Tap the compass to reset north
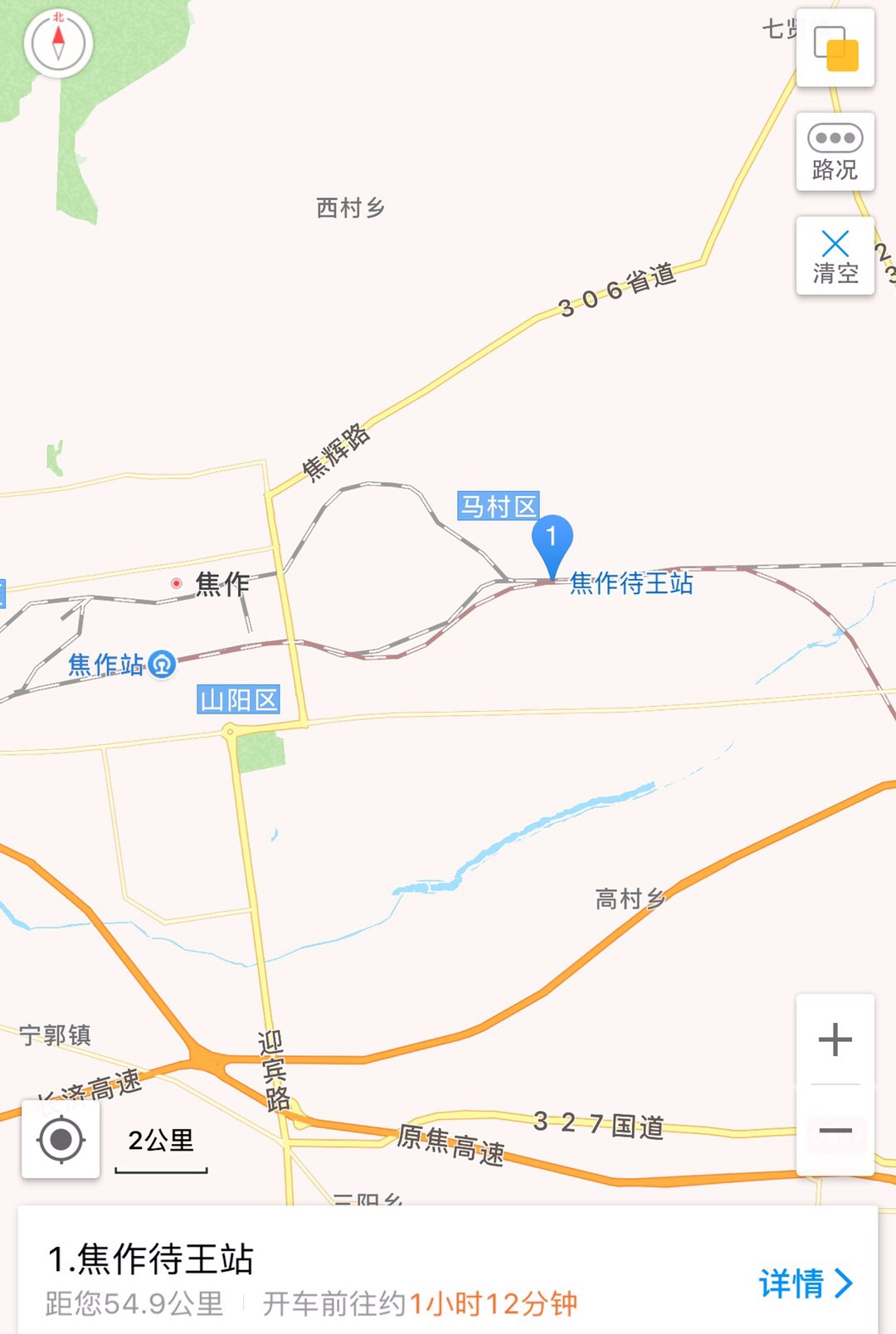Viewport: 896px width, 1334px height. click(x=58, y=43)
